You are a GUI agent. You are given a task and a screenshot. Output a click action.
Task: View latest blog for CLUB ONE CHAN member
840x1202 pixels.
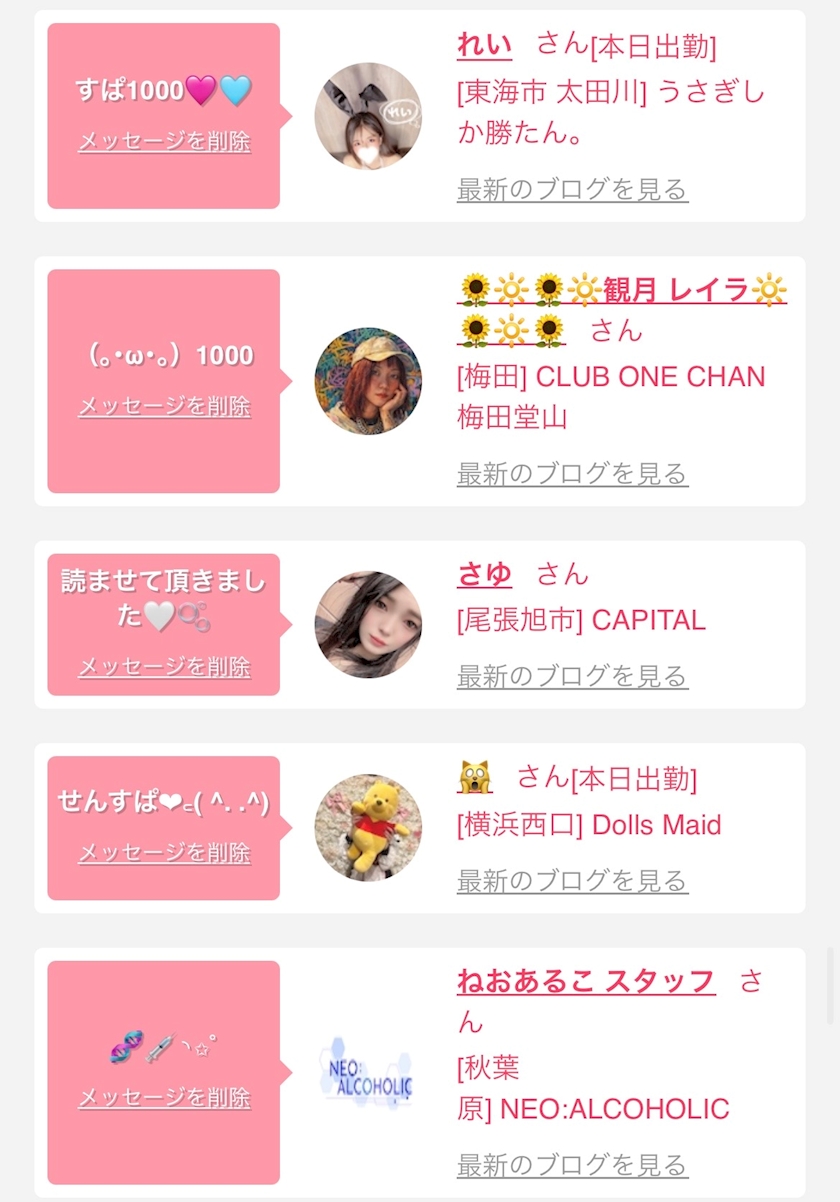tap(572, 472)
